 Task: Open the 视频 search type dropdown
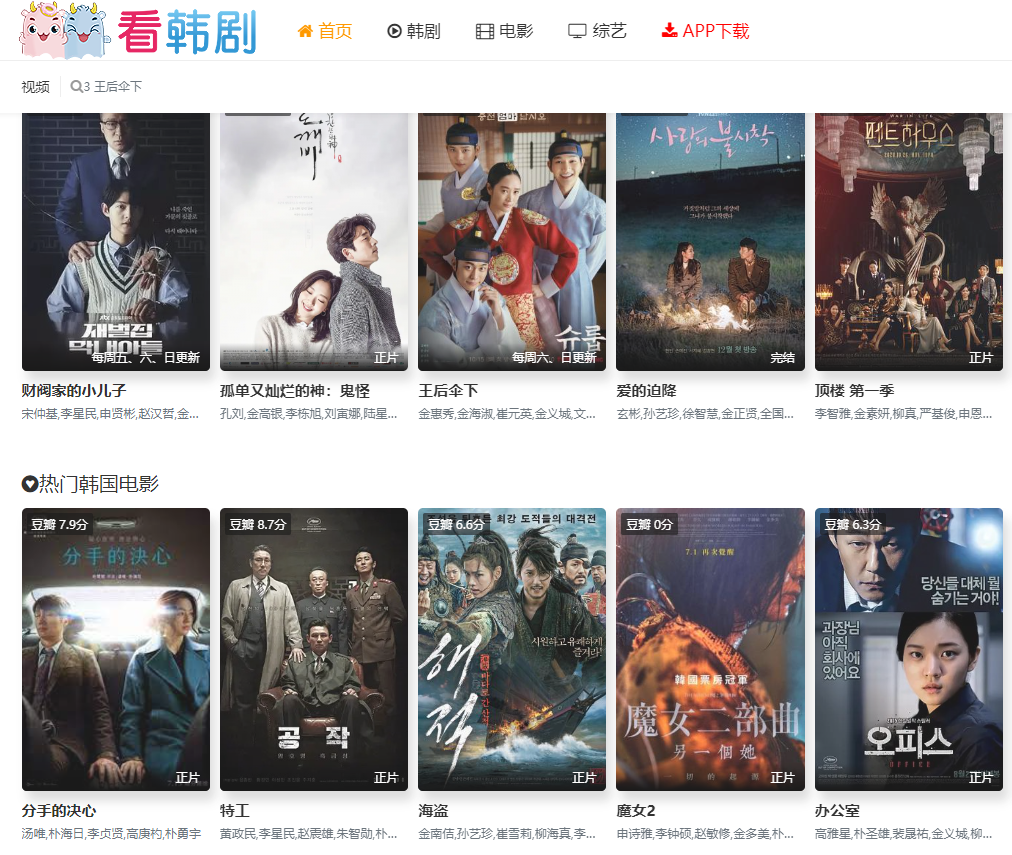[35, 87]
